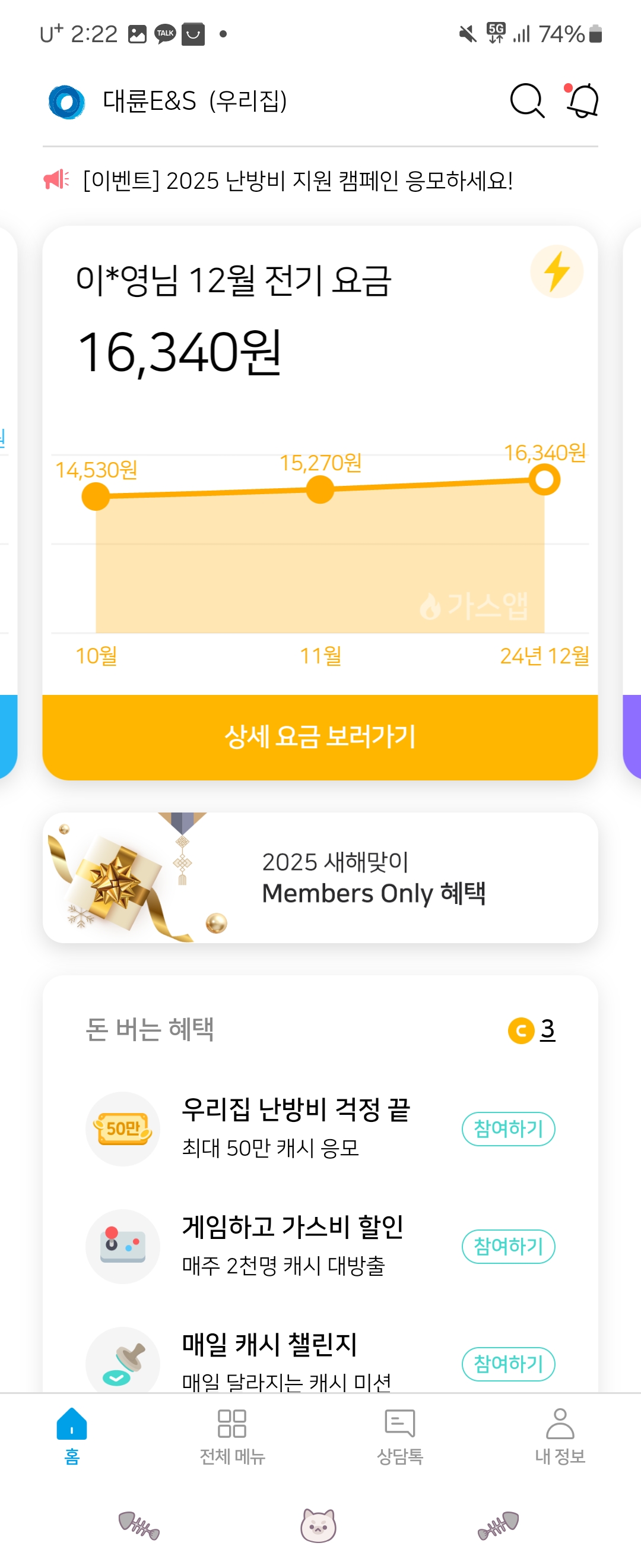641x1568 pixels.
Task: Tap 참여하기 for 게임하고 가스비 할인
Action: click(x=508, y=1246)
